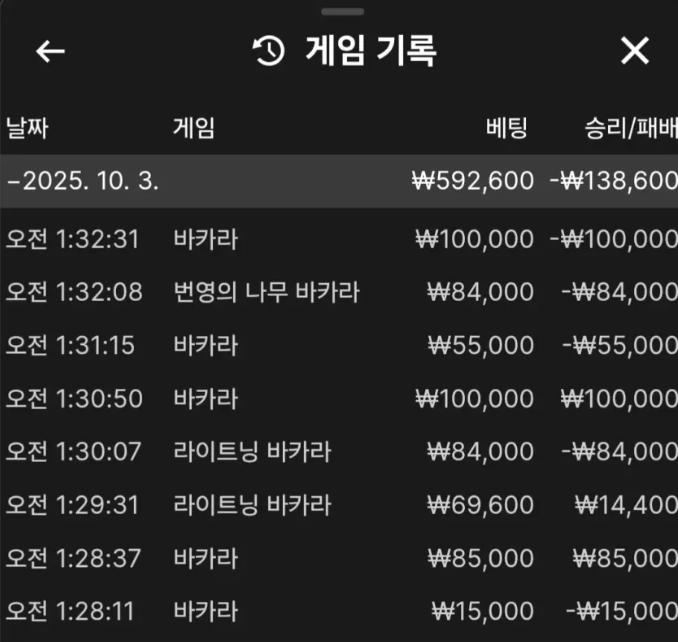Viewport: 678px width, 642px height.
Task: Select the 오전 1:30:50 바카라 entry
Action: tap(339, 399)
